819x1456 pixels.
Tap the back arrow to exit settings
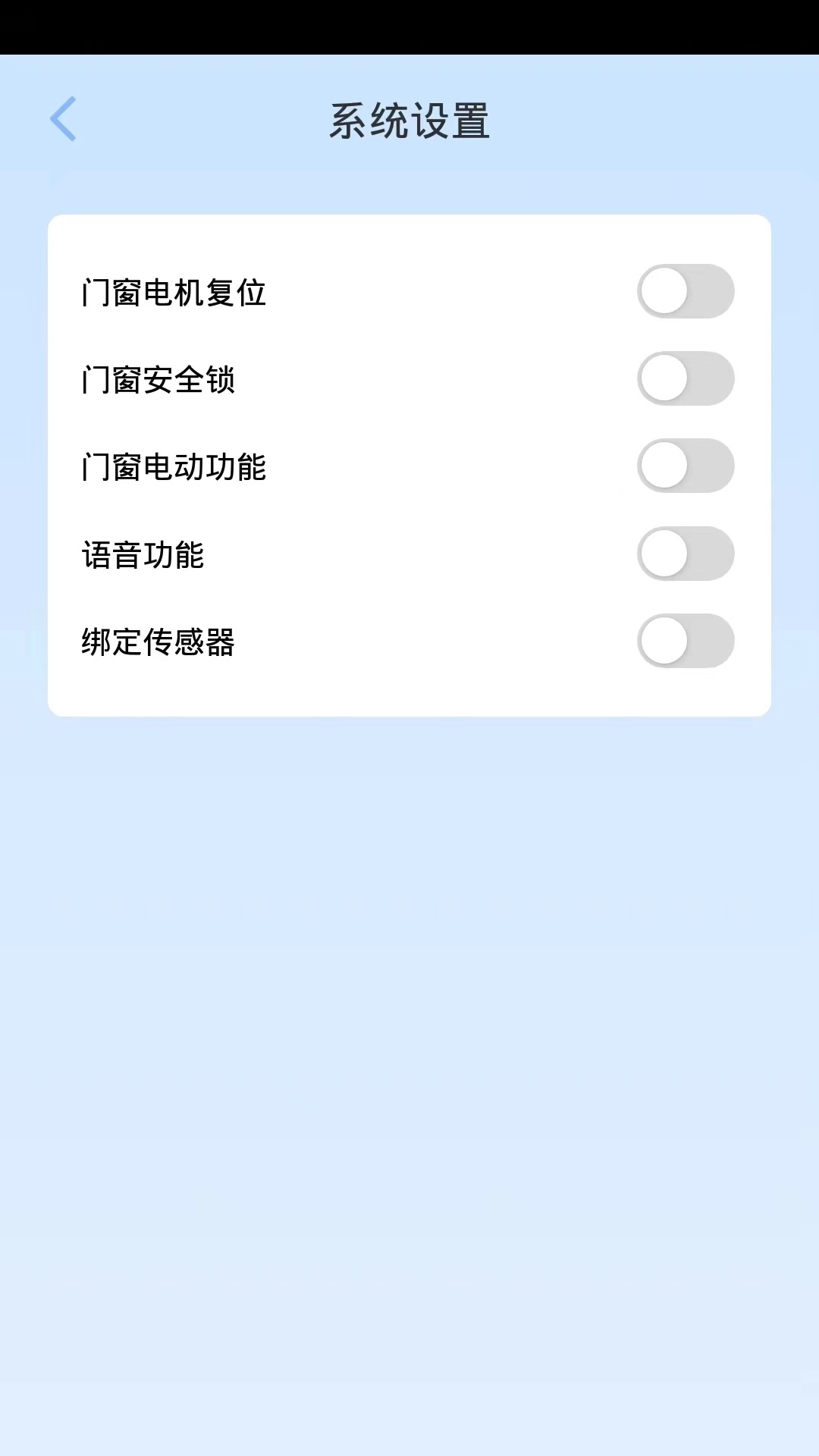(x=63, y=119)
